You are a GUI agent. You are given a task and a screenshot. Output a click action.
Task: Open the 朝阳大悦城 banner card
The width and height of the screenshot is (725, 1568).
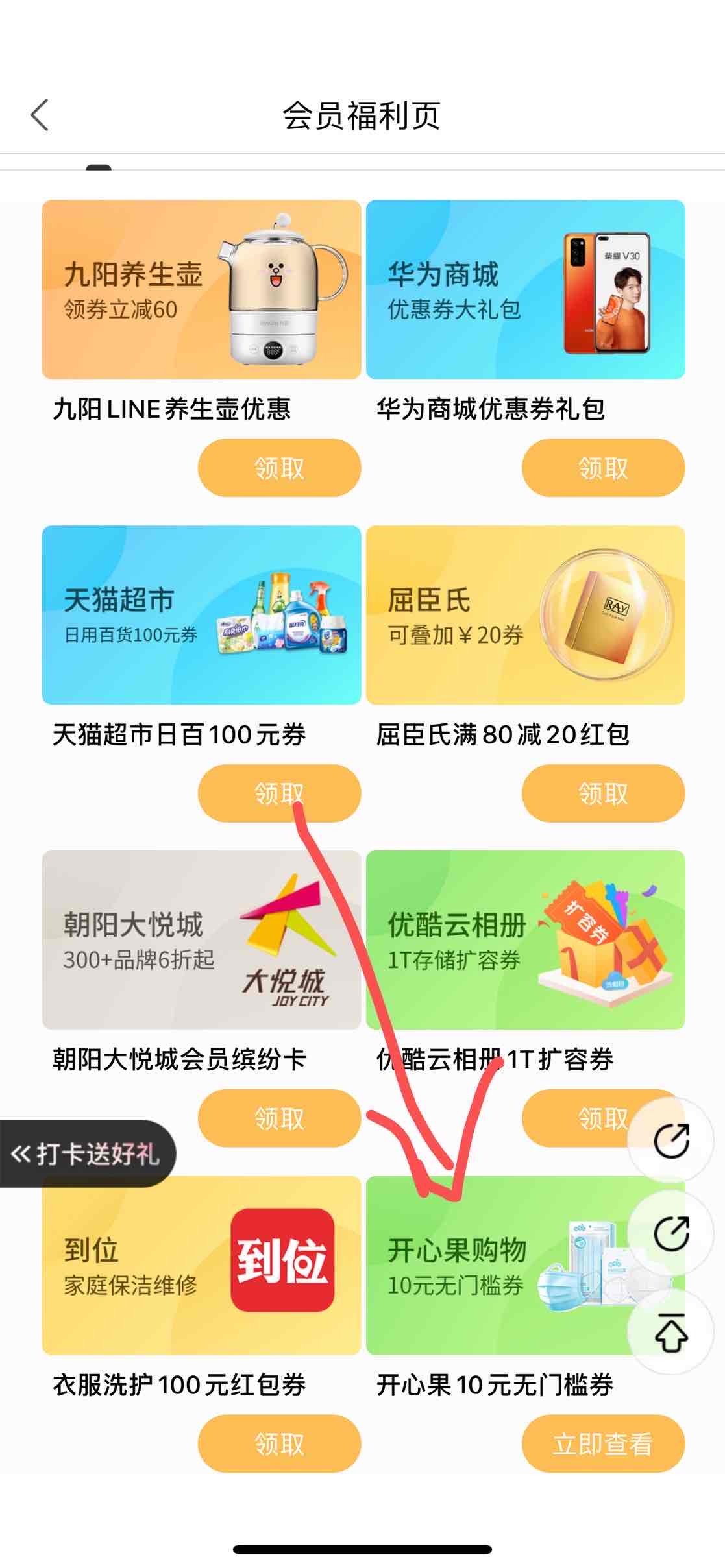pos(201,940)
